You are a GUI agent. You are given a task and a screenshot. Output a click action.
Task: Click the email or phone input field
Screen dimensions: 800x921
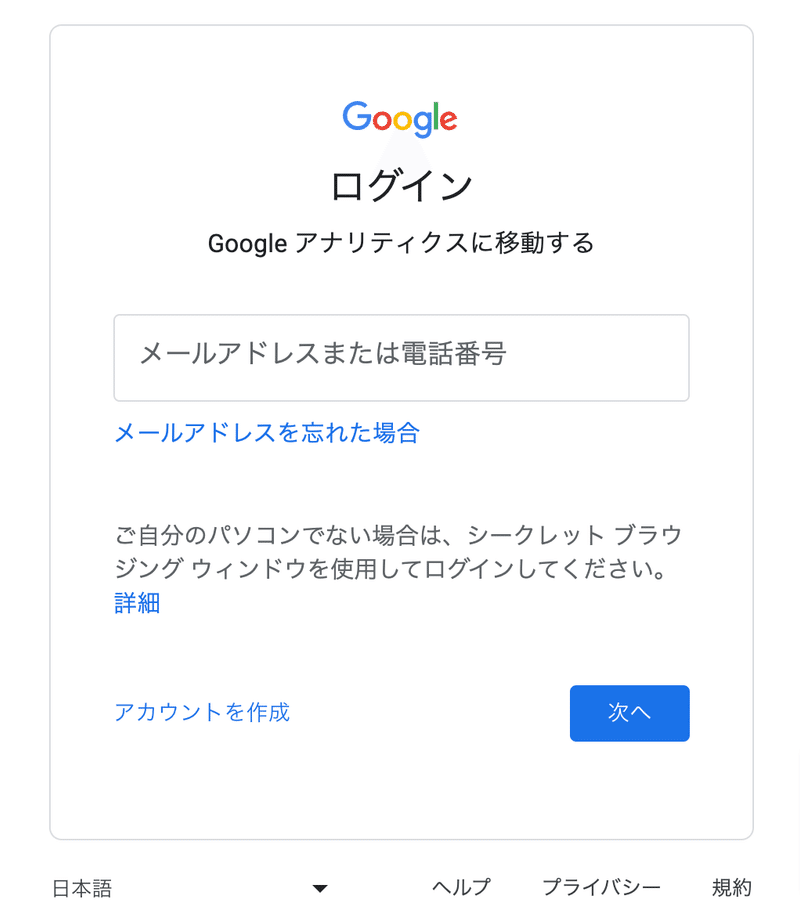(400, 358)
